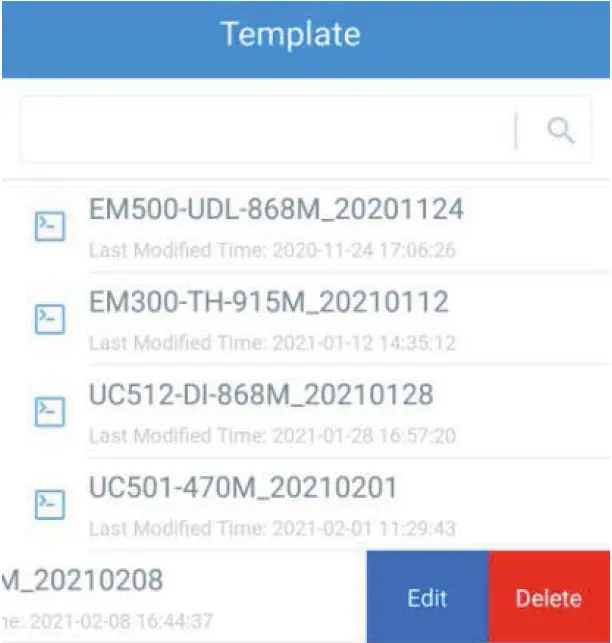Delete the swiped 20210208 template
The height and width of the screenshot is (643, 612).
point(549,598)
